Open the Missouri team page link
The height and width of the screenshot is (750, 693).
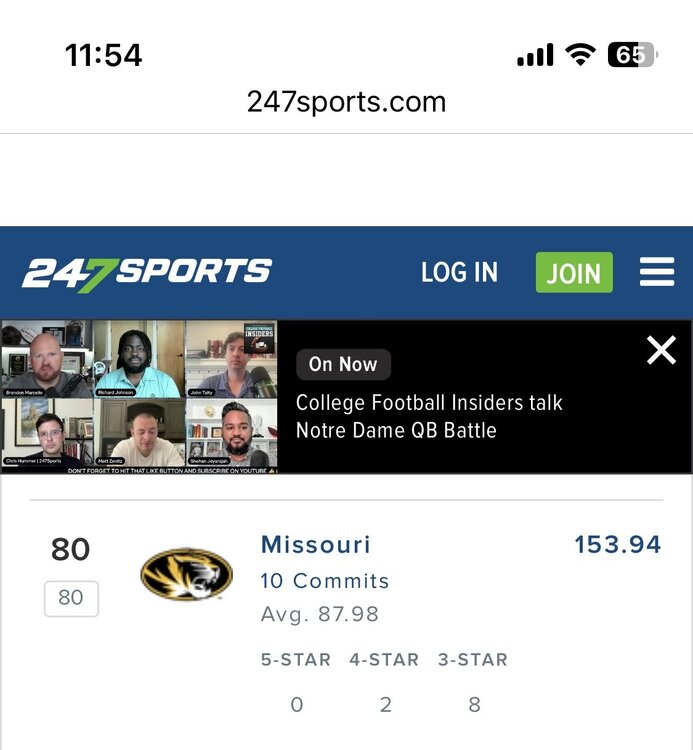tap(316, 545)
